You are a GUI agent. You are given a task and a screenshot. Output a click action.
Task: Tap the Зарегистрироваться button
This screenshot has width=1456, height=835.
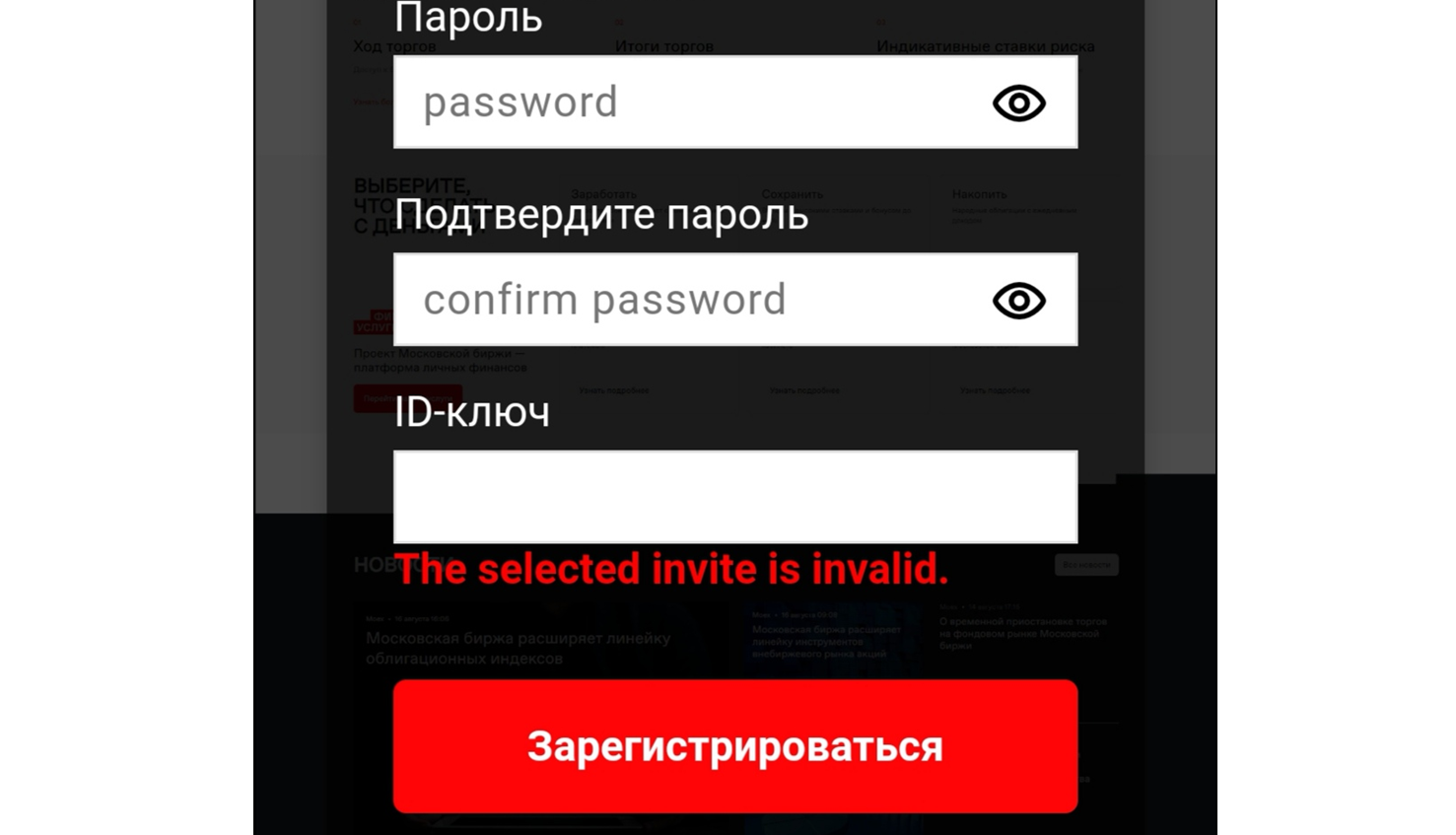coord(734,746)
